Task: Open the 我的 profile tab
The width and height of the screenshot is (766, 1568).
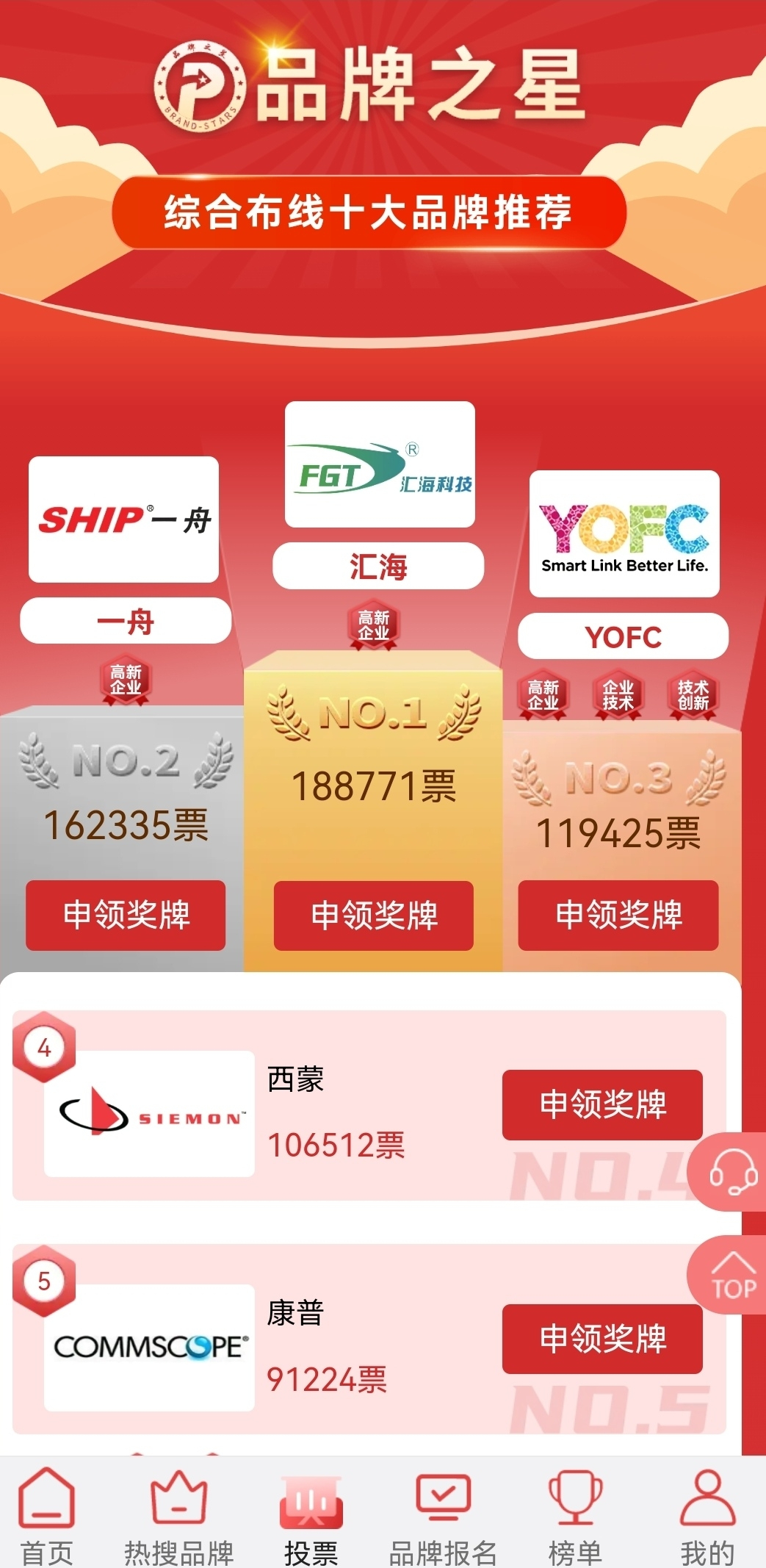Action: pyautogui.click(x=707, y=1515)
